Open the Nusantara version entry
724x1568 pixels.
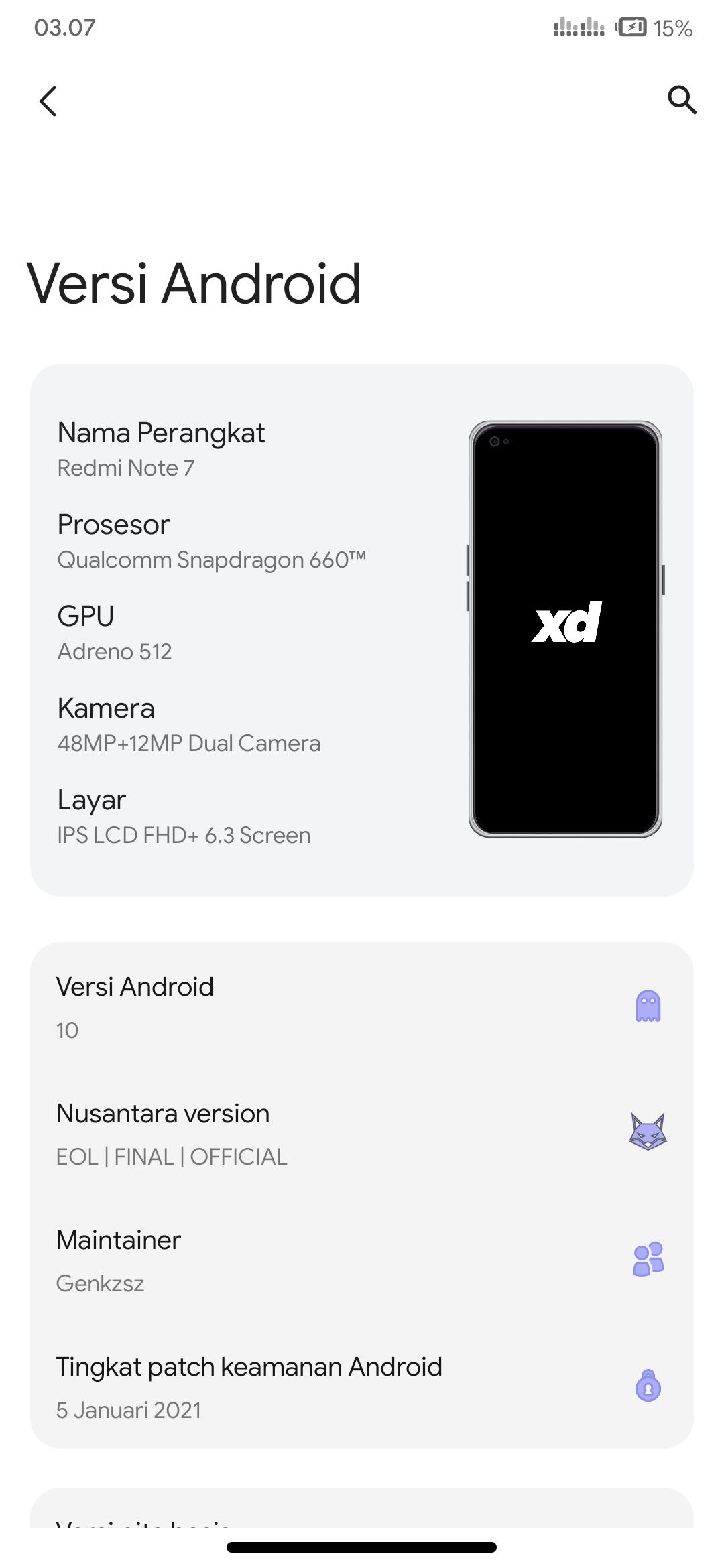362,1134
